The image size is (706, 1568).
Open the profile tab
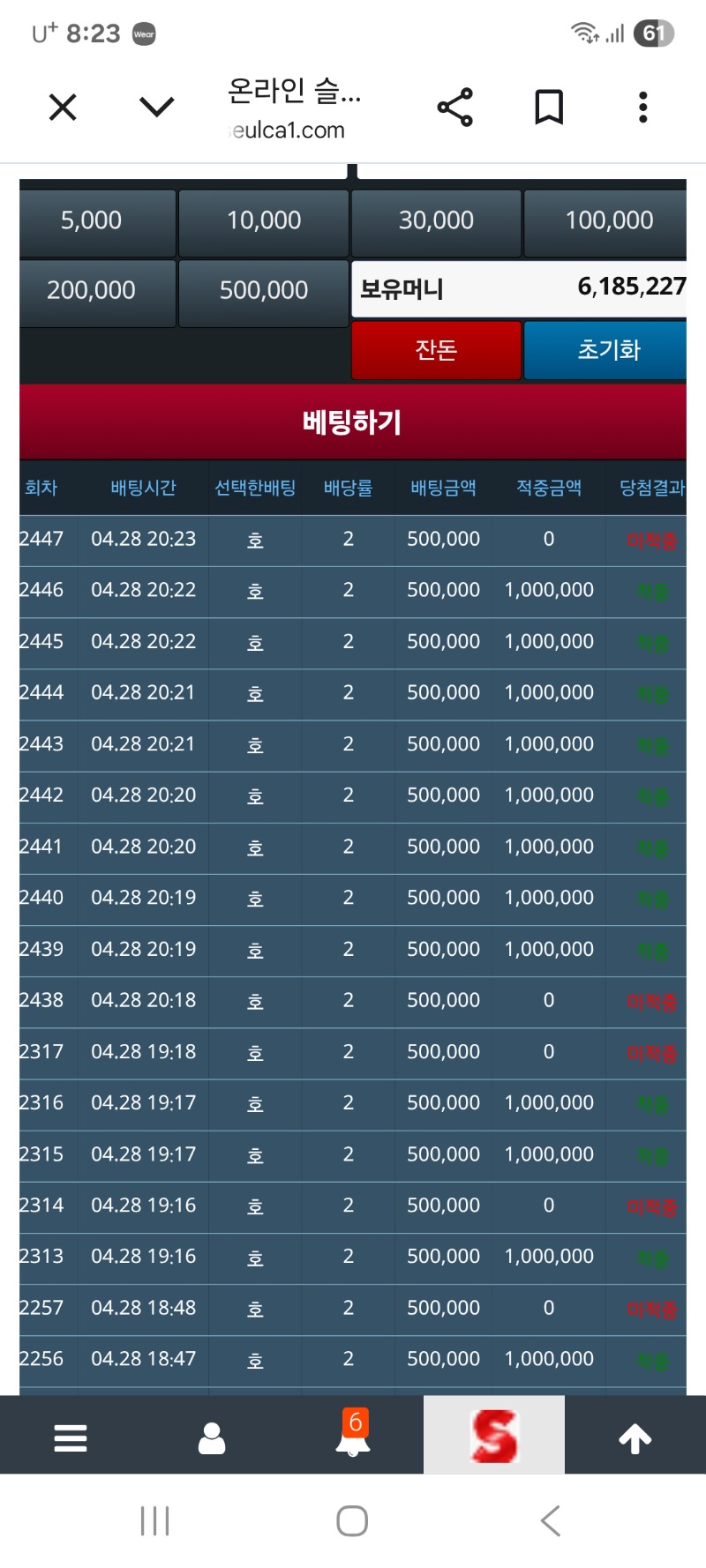[x=212, y=1438]
